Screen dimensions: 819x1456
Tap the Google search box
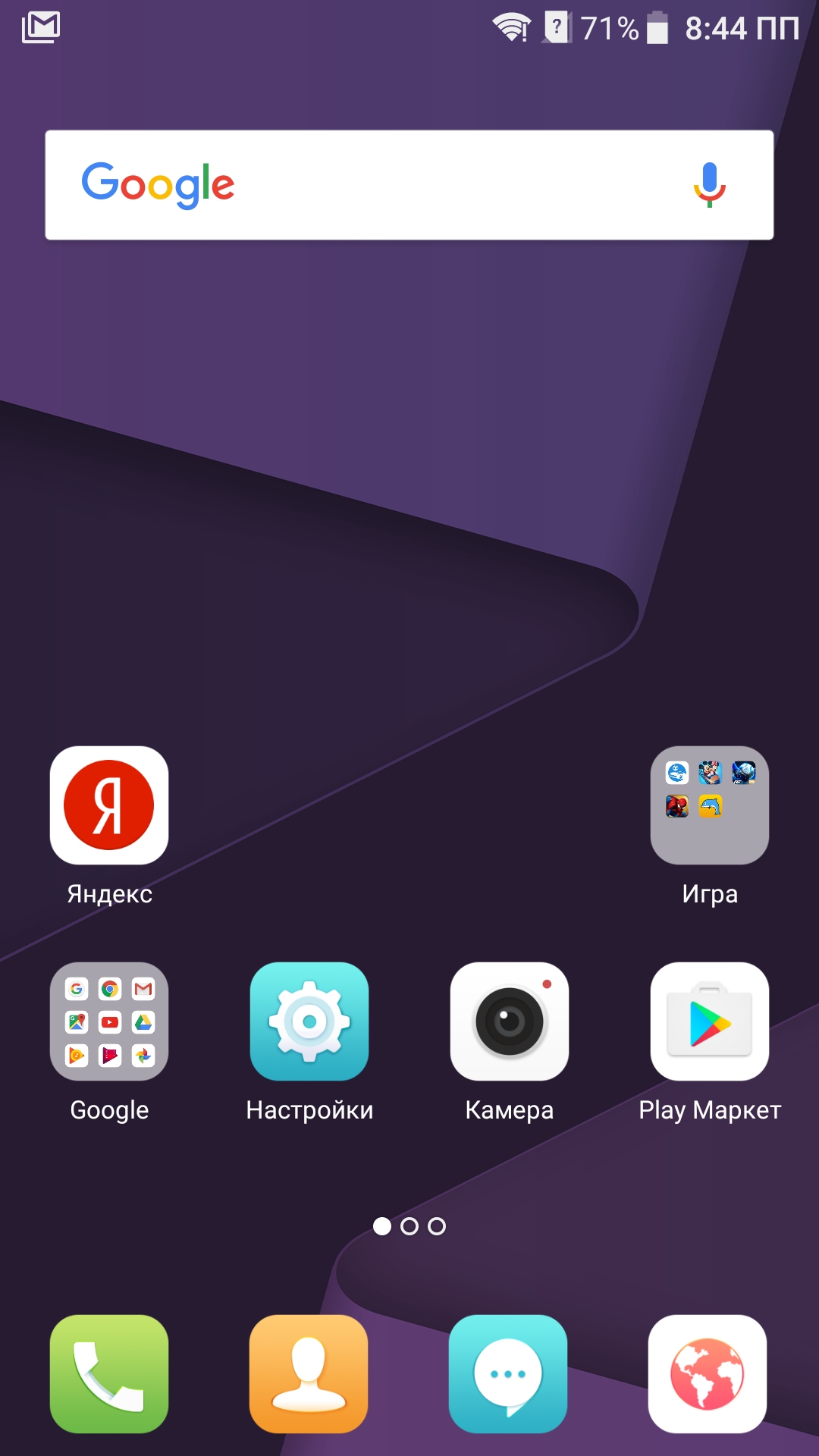click(409, 185)
